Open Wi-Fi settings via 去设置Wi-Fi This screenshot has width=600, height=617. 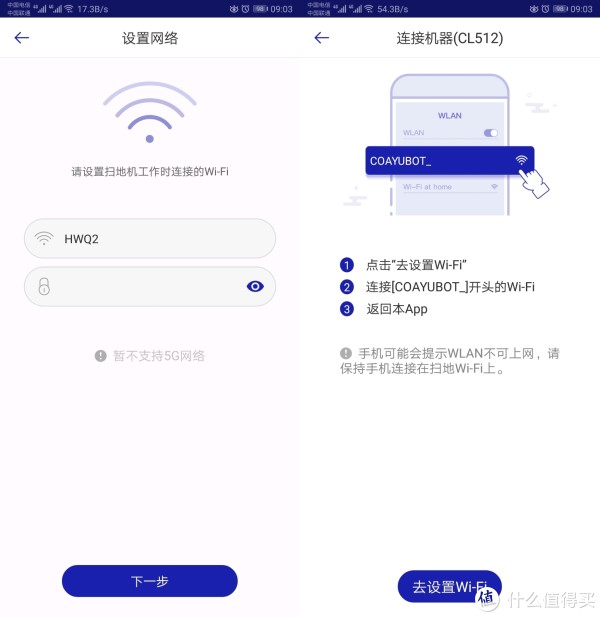tap(448, 587)
